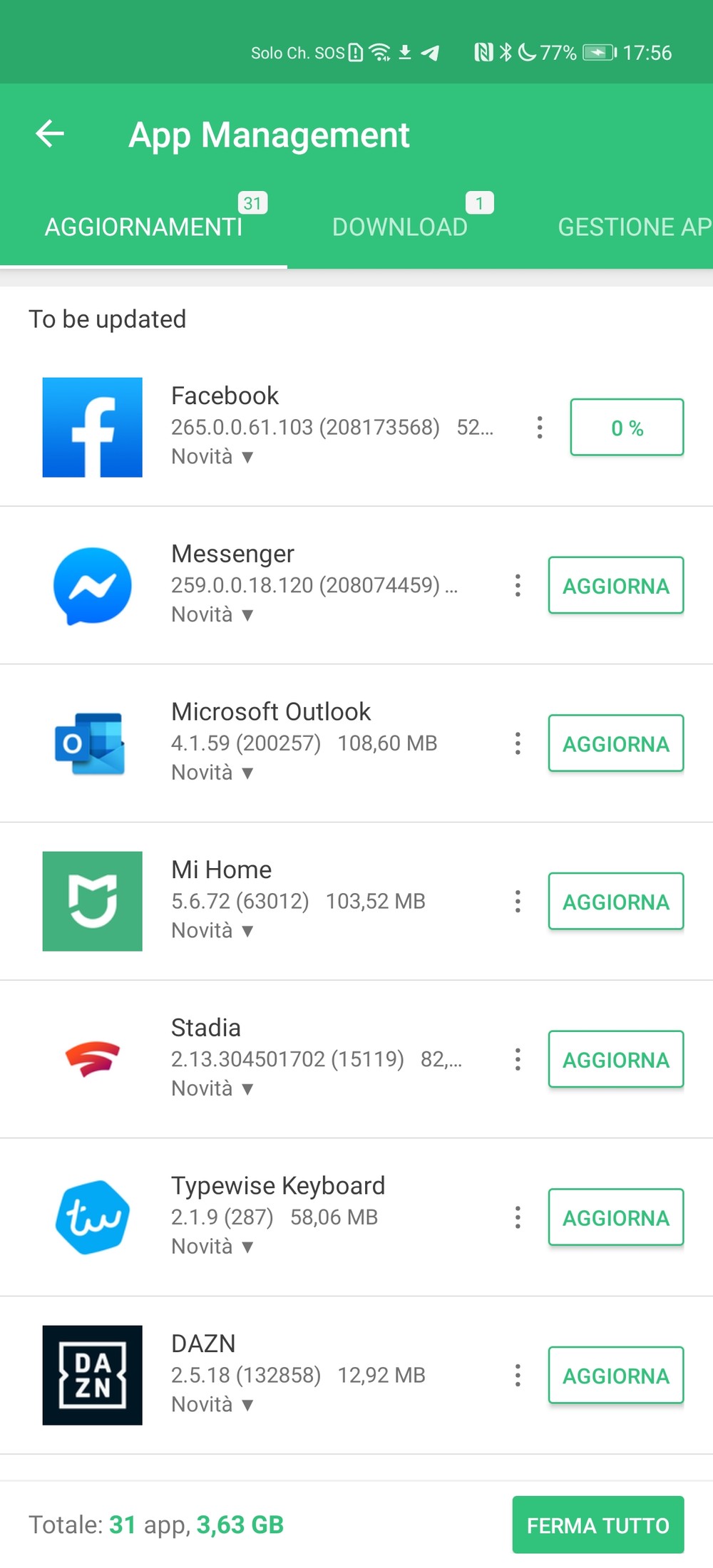
Task: Update Microsoft Outlook
Action: tap(616, 743)
